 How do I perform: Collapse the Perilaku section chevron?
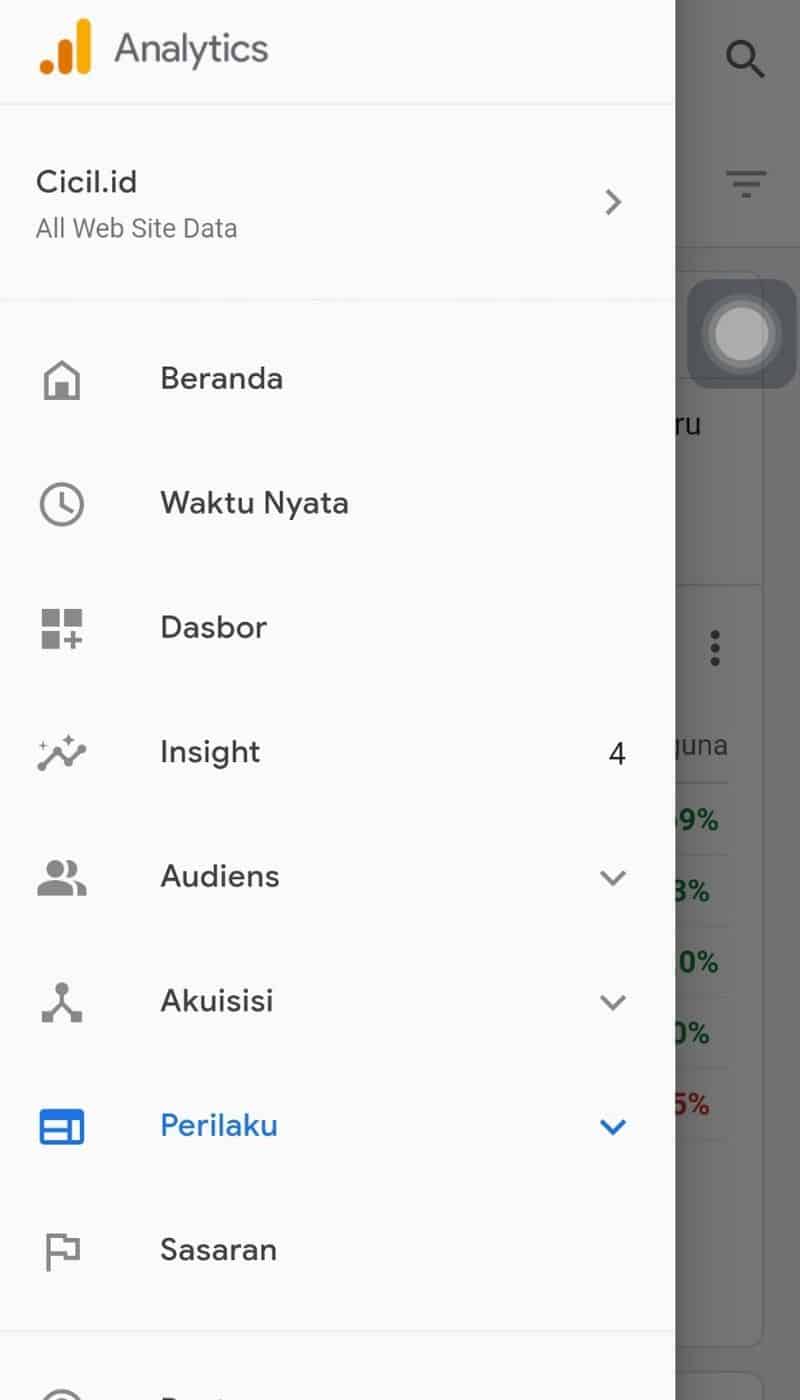click(x=613, y=1126)
